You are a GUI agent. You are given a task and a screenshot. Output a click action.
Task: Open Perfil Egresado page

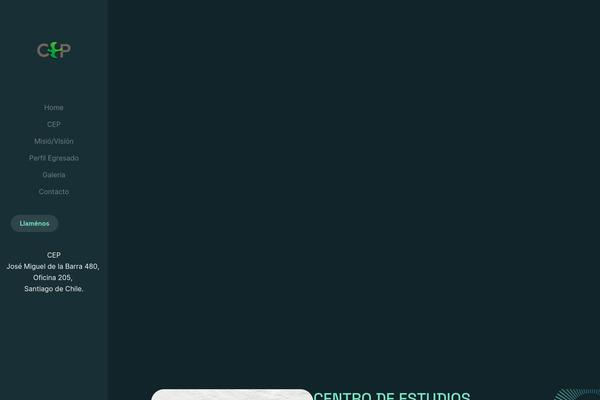tap(54, 158)
